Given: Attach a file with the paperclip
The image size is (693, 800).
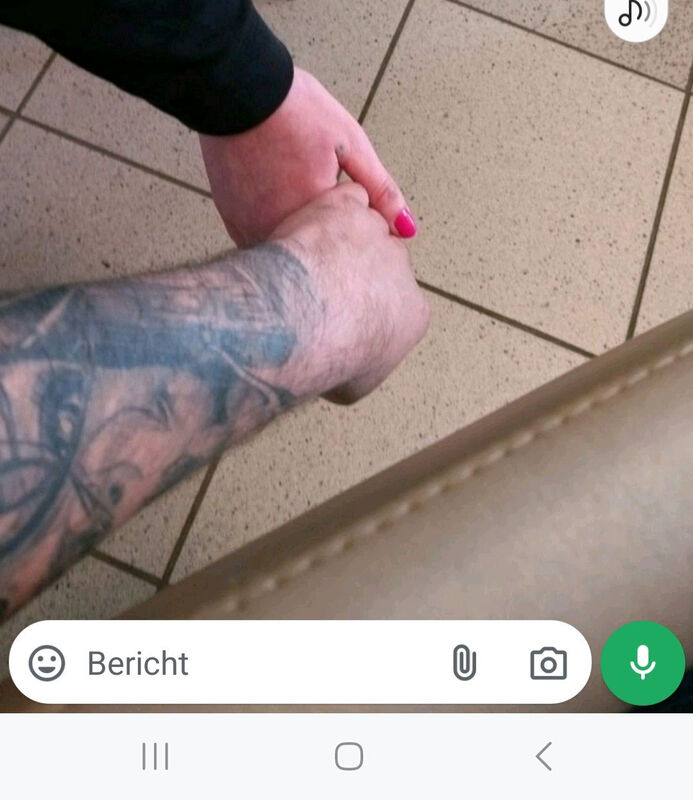Looking at the screenshot, I should 464,663.
